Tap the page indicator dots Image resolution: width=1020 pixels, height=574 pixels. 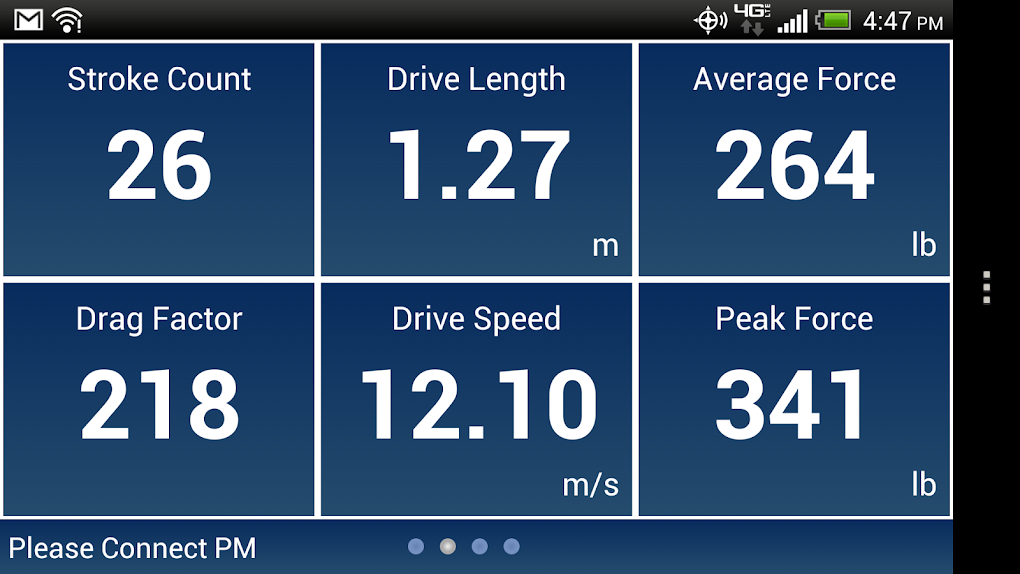coord(464,546)
